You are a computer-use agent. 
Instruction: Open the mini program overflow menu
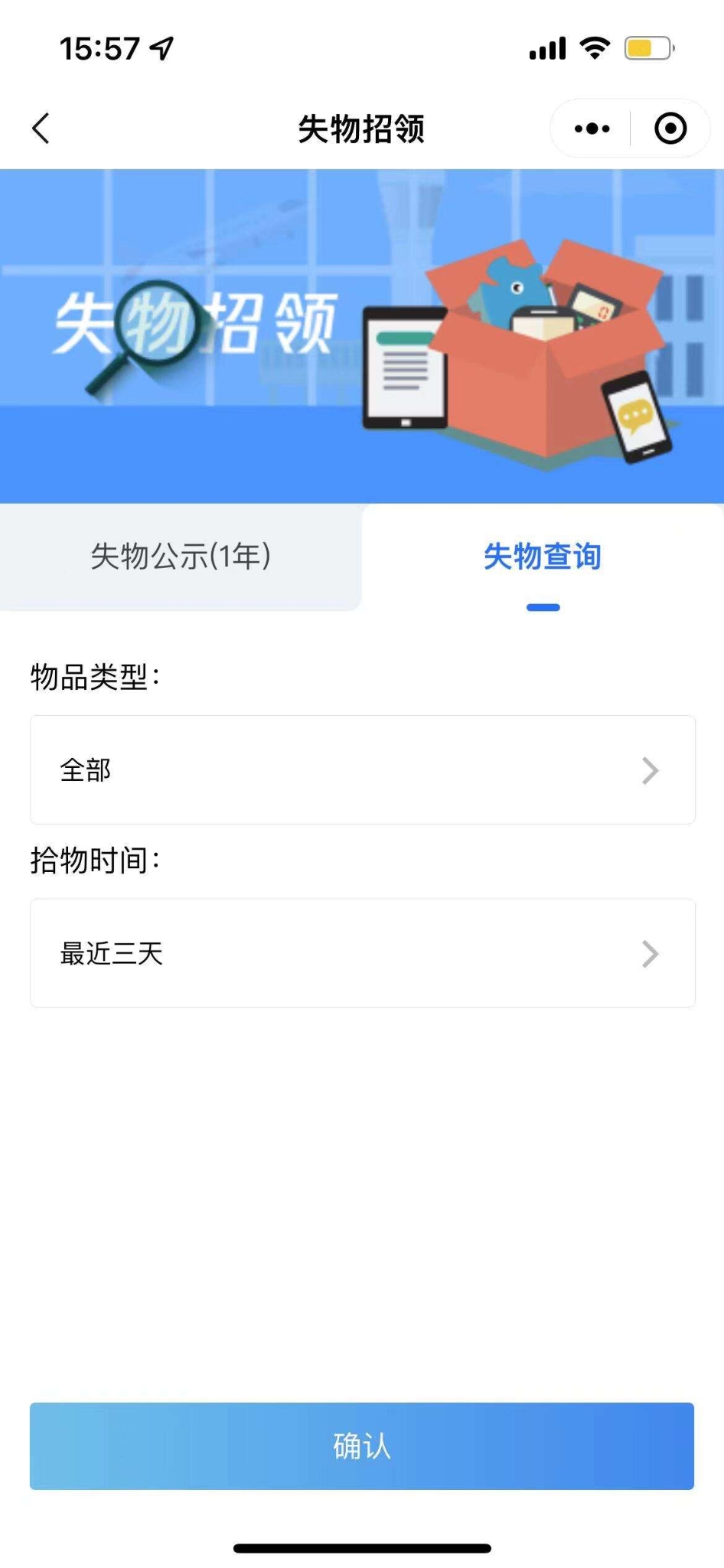point(592,129)
